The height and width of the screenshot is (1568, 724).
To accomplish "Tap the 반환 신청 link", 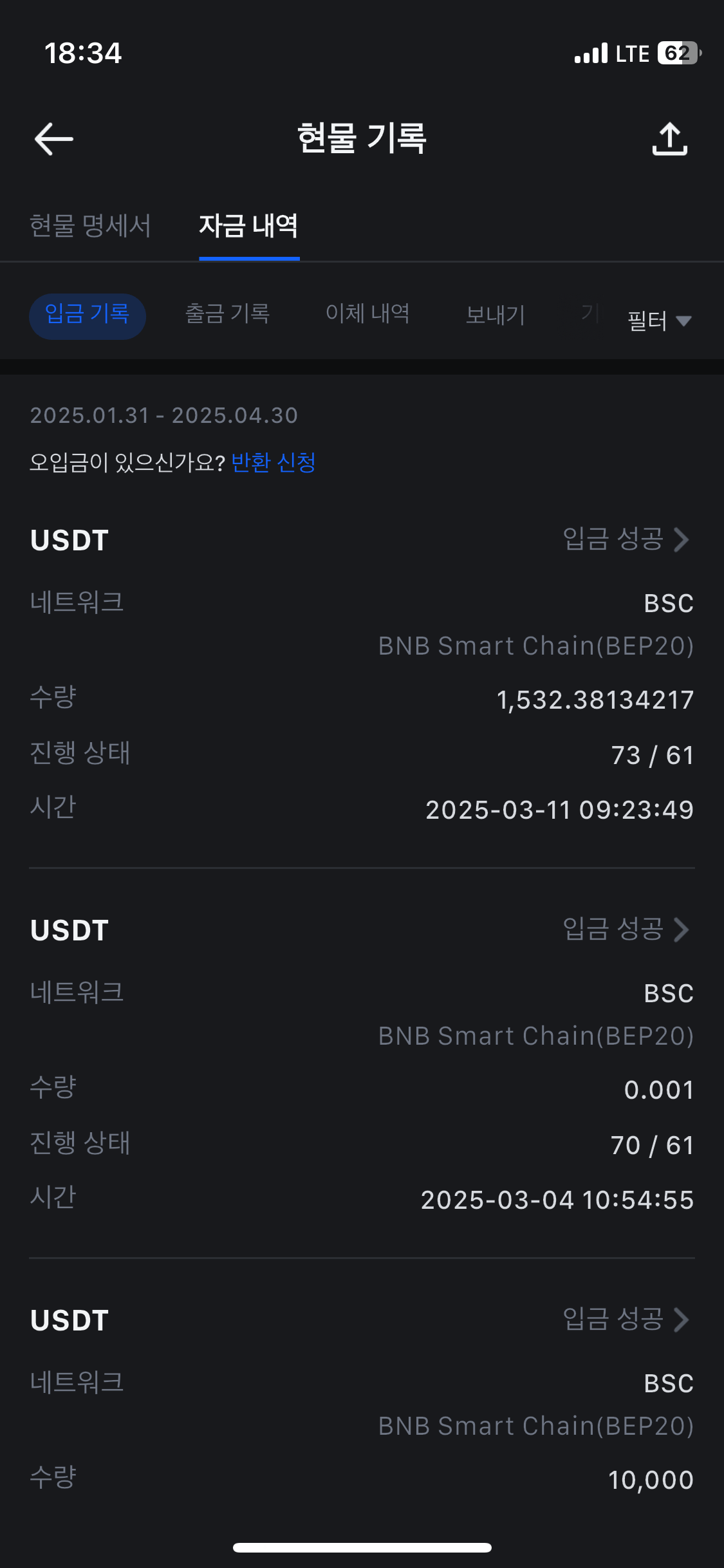I will coord(273,462).
